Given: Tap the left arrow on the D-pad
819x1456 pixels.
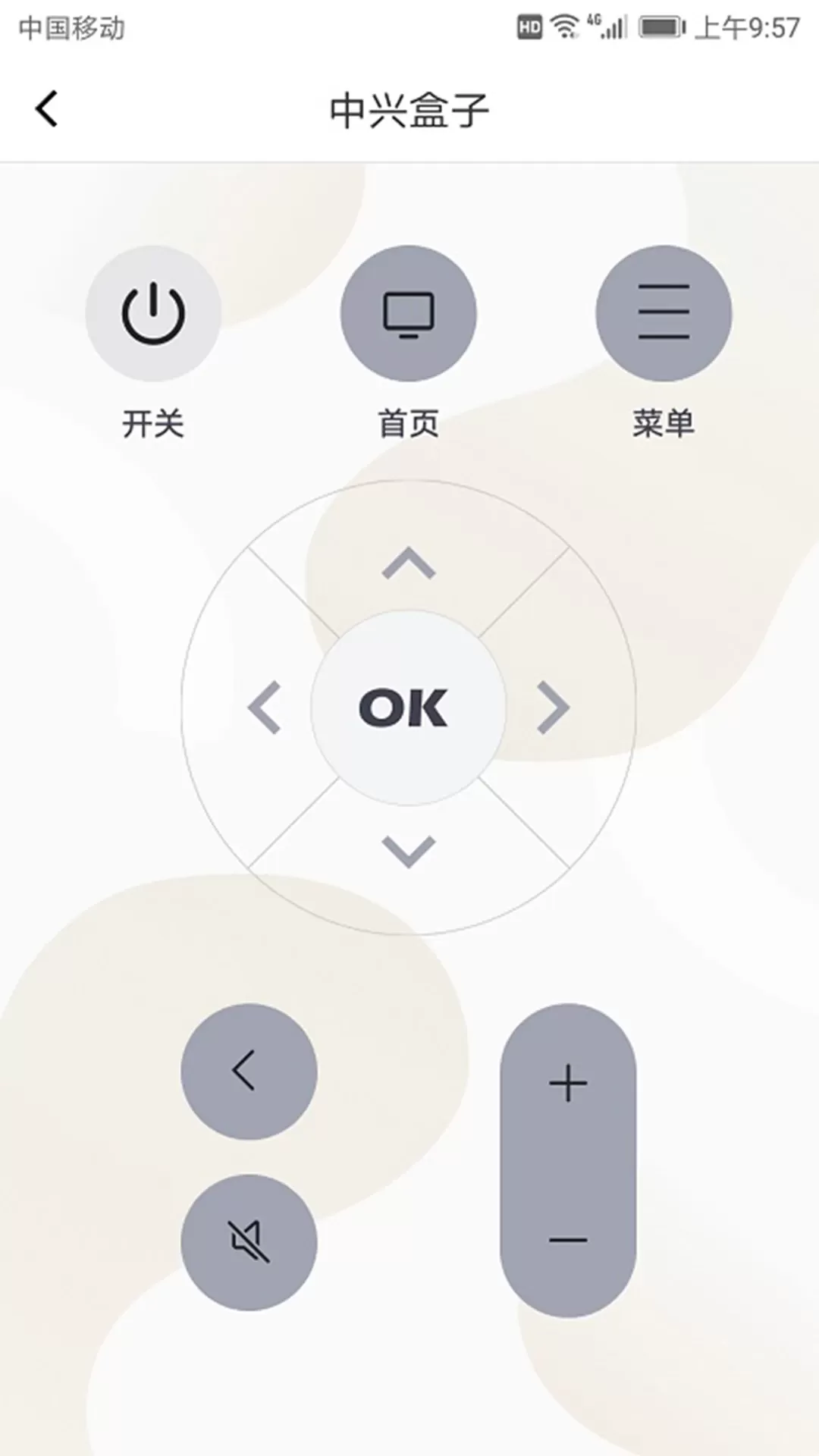Looking at the screenshot, I should (x=265, y=708).
